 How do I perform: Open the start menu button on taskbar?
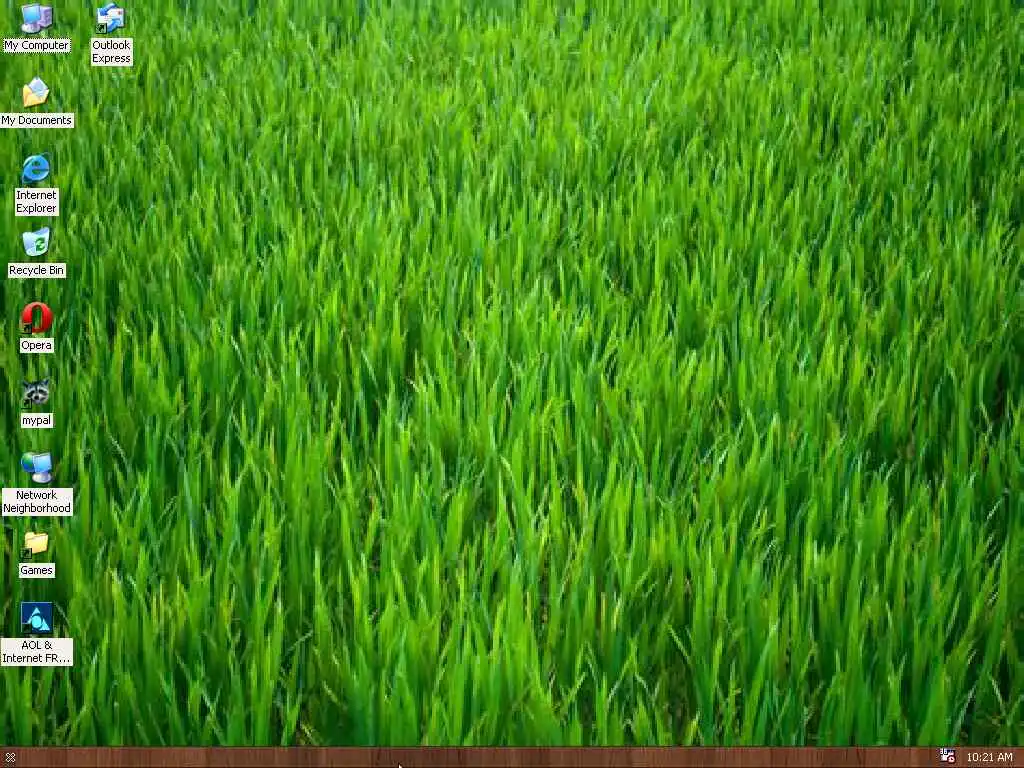[x=10, y=758]
